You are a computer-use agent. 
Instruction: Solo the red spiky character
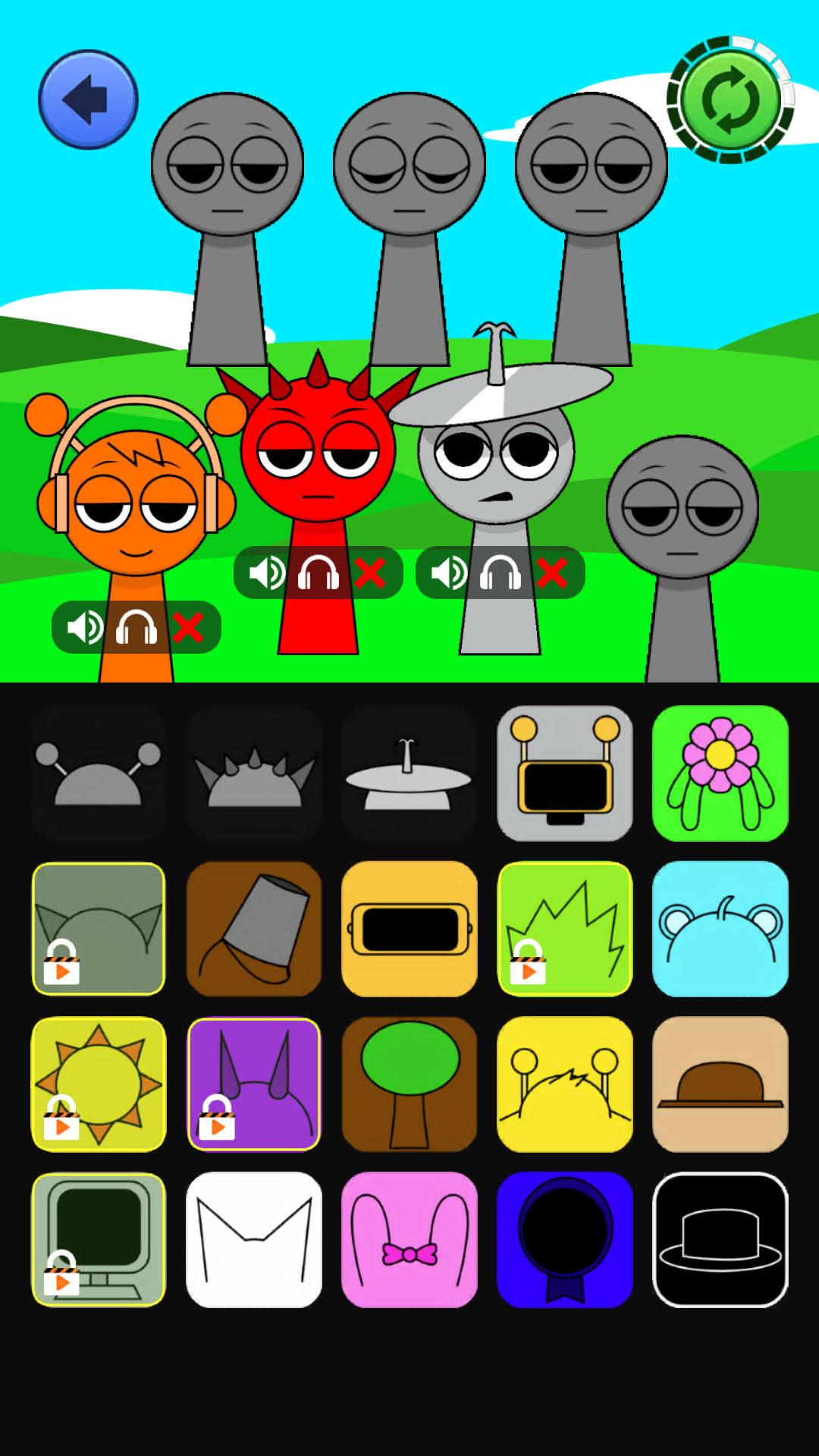pos(318,573)
